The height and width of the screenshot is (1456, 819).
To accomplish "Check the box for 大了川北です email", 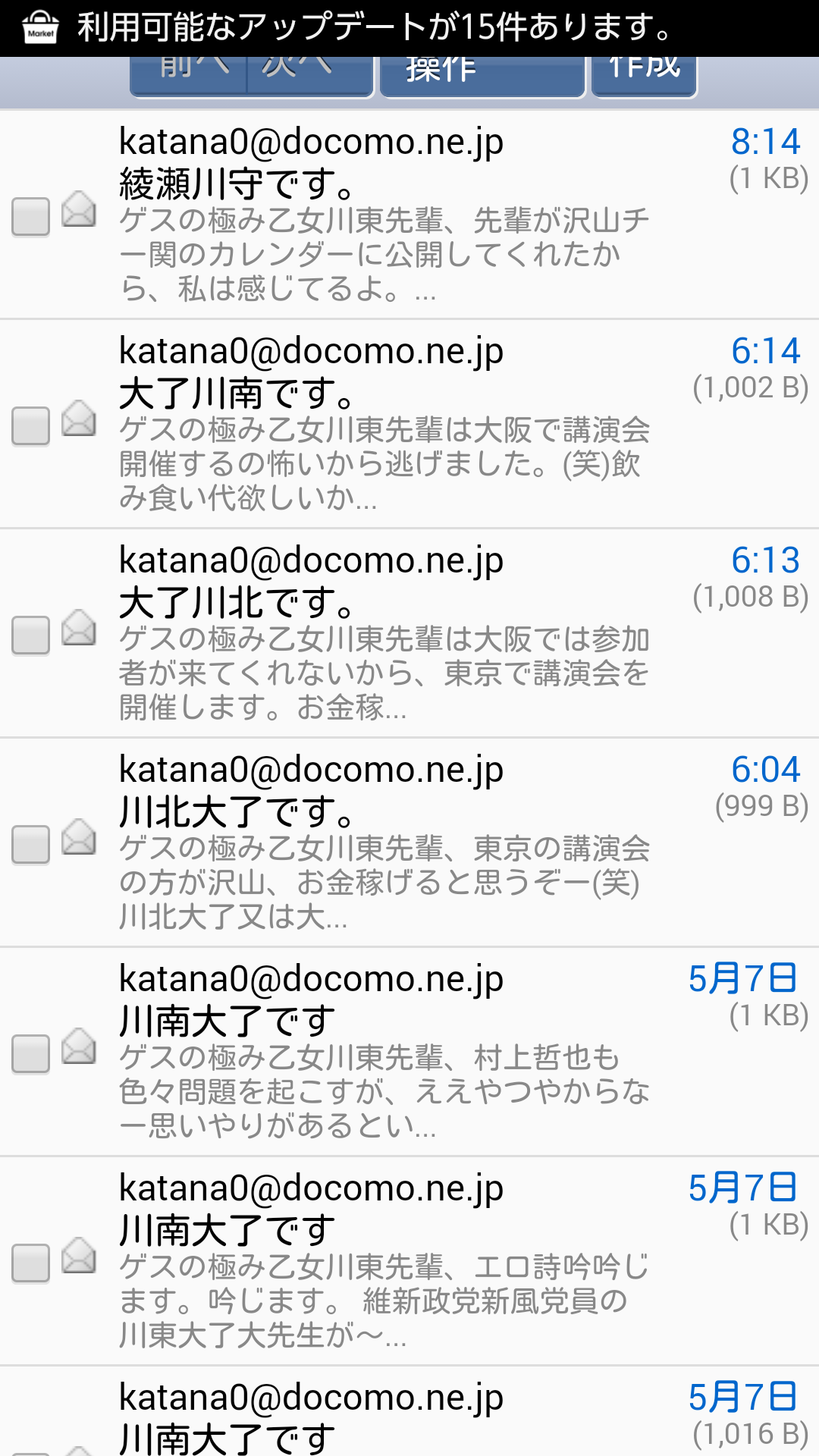I will [x=31, y=635].
